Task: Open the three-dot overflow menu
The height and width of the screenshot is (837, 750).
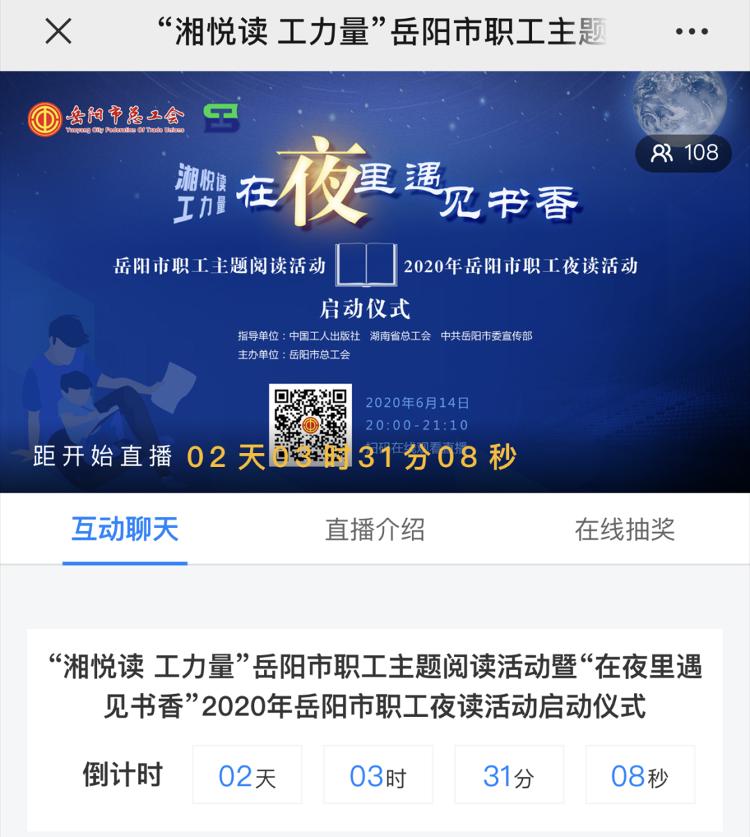Action: tap(691, 32)
